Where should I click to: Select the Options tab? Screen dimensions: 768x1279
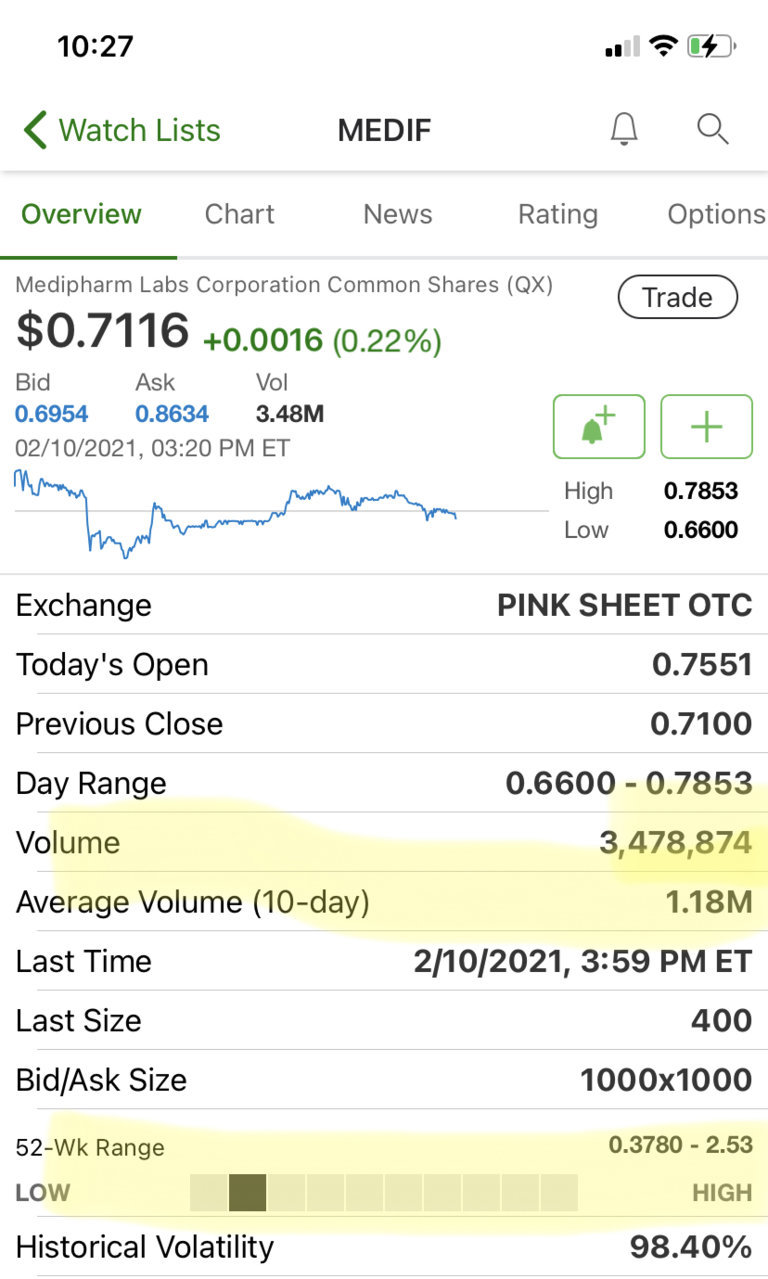coord(715,214)
